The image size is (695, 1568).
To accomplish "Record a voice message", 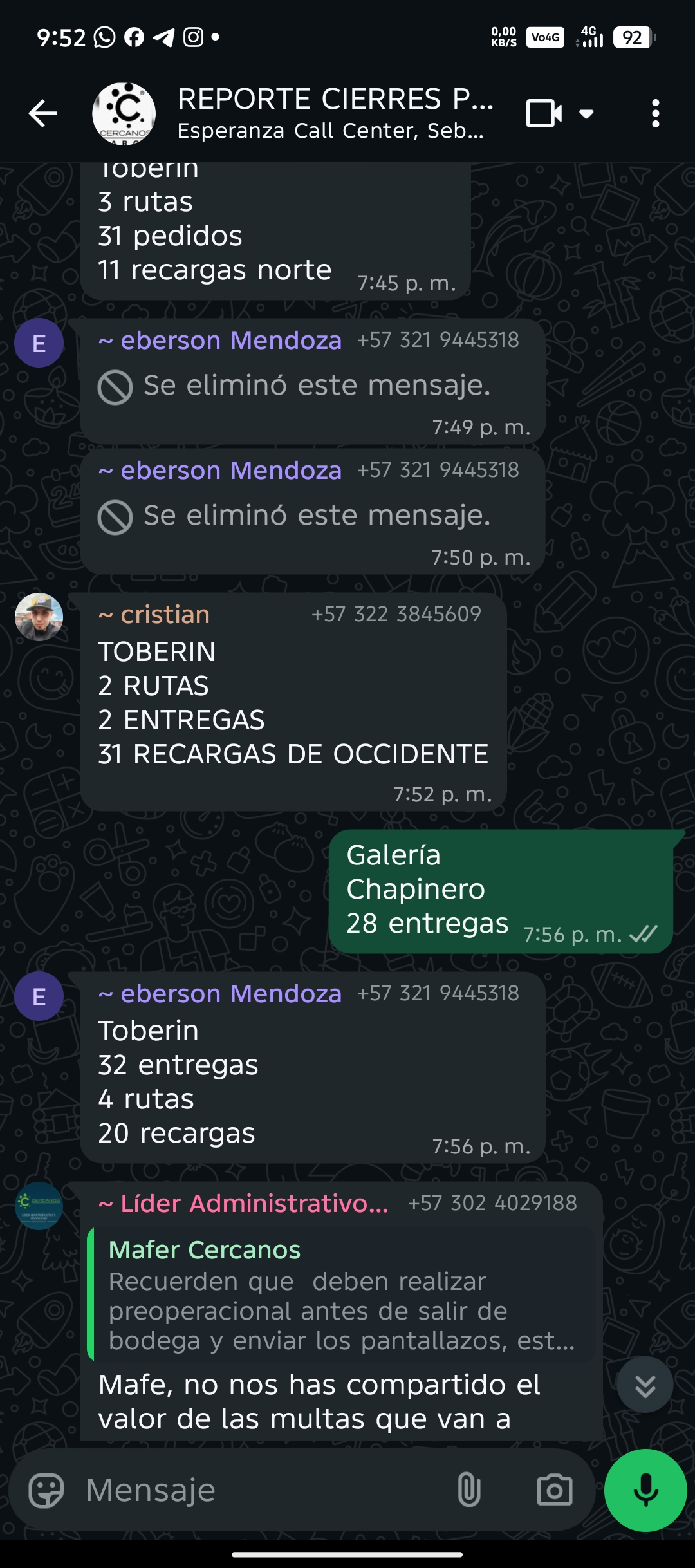I will [x=645, y=1489].
